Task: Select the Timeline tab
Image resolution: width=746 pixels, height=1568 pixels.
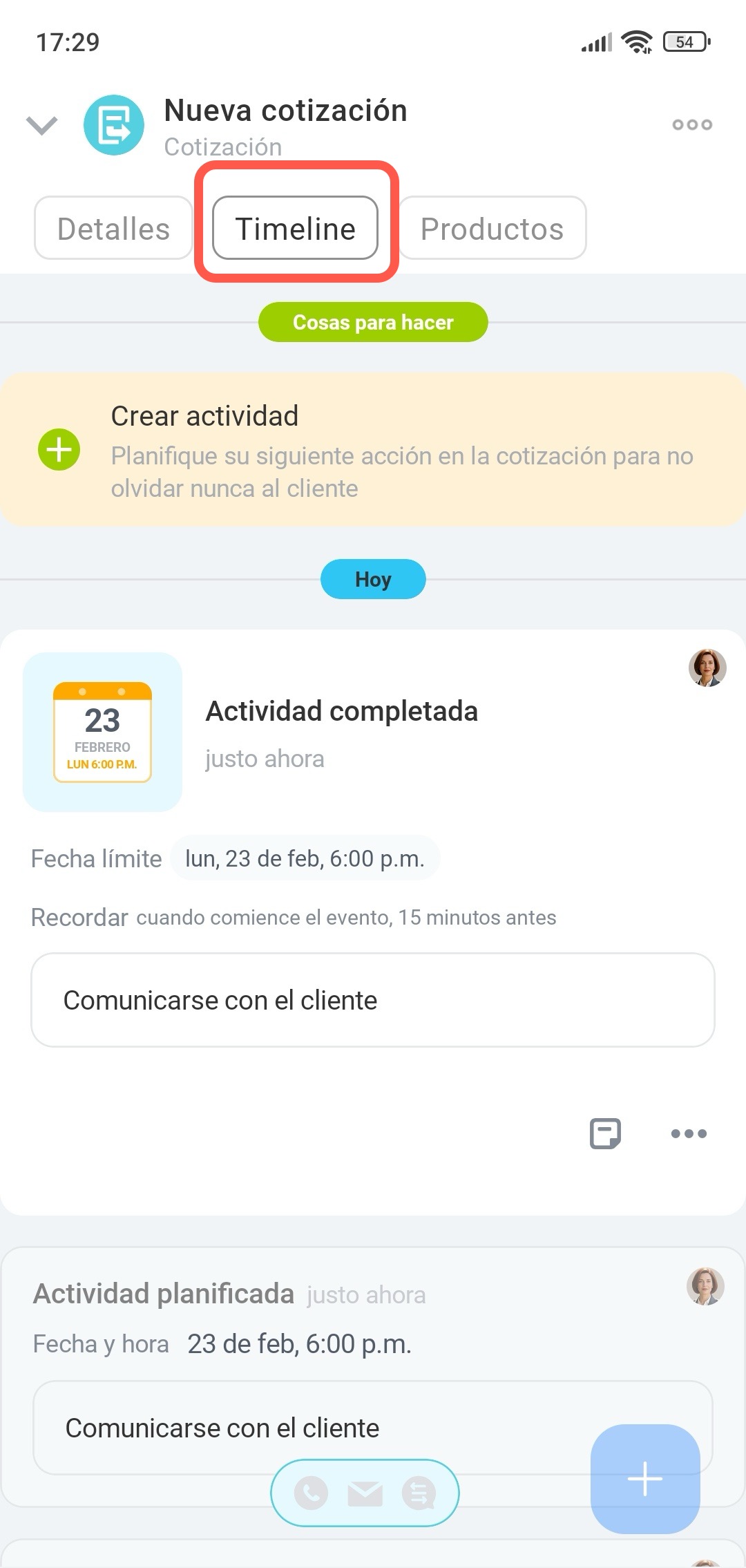Action: (296, 229)
